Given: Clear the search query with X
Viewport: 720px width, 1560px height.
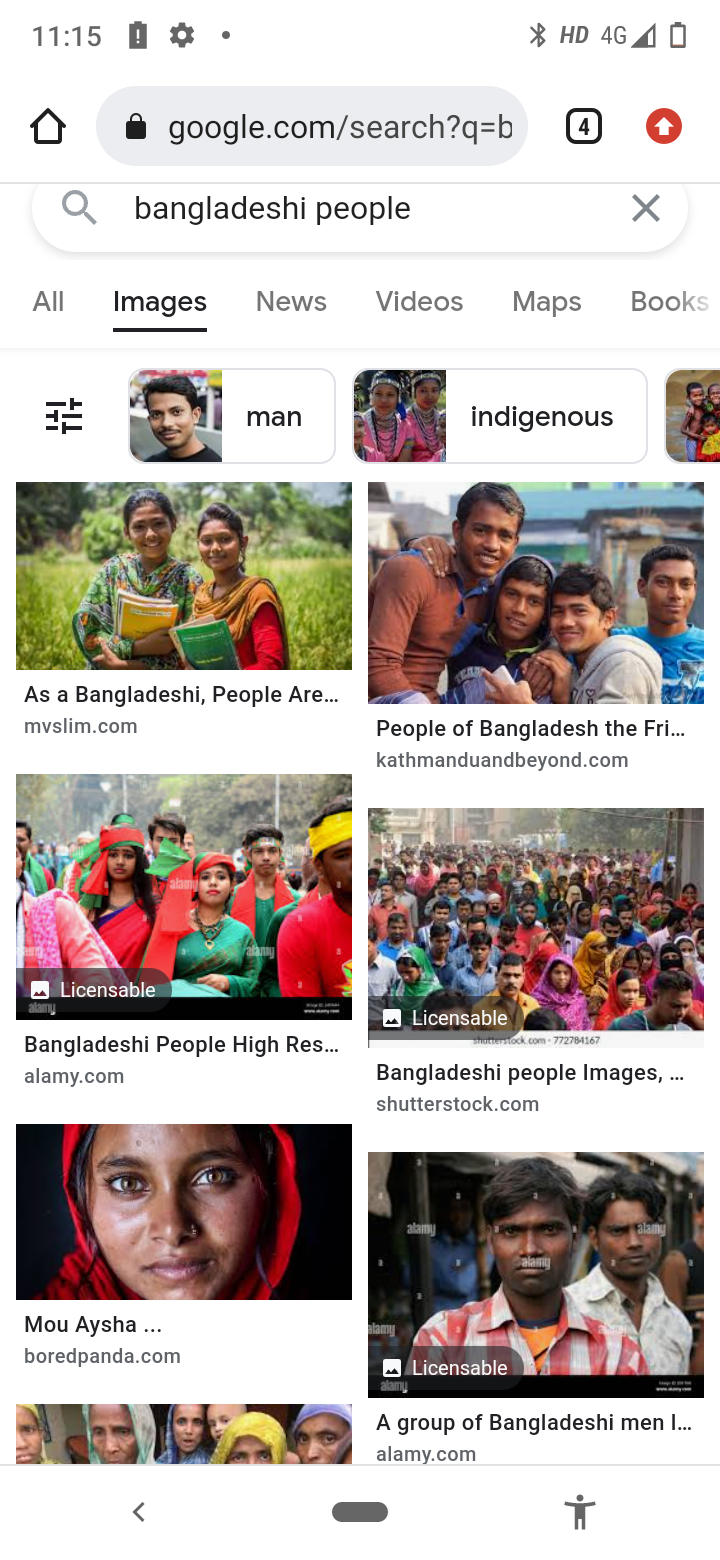Looking at the screenshot, I should pyautogui.click(x=646, y=208).
